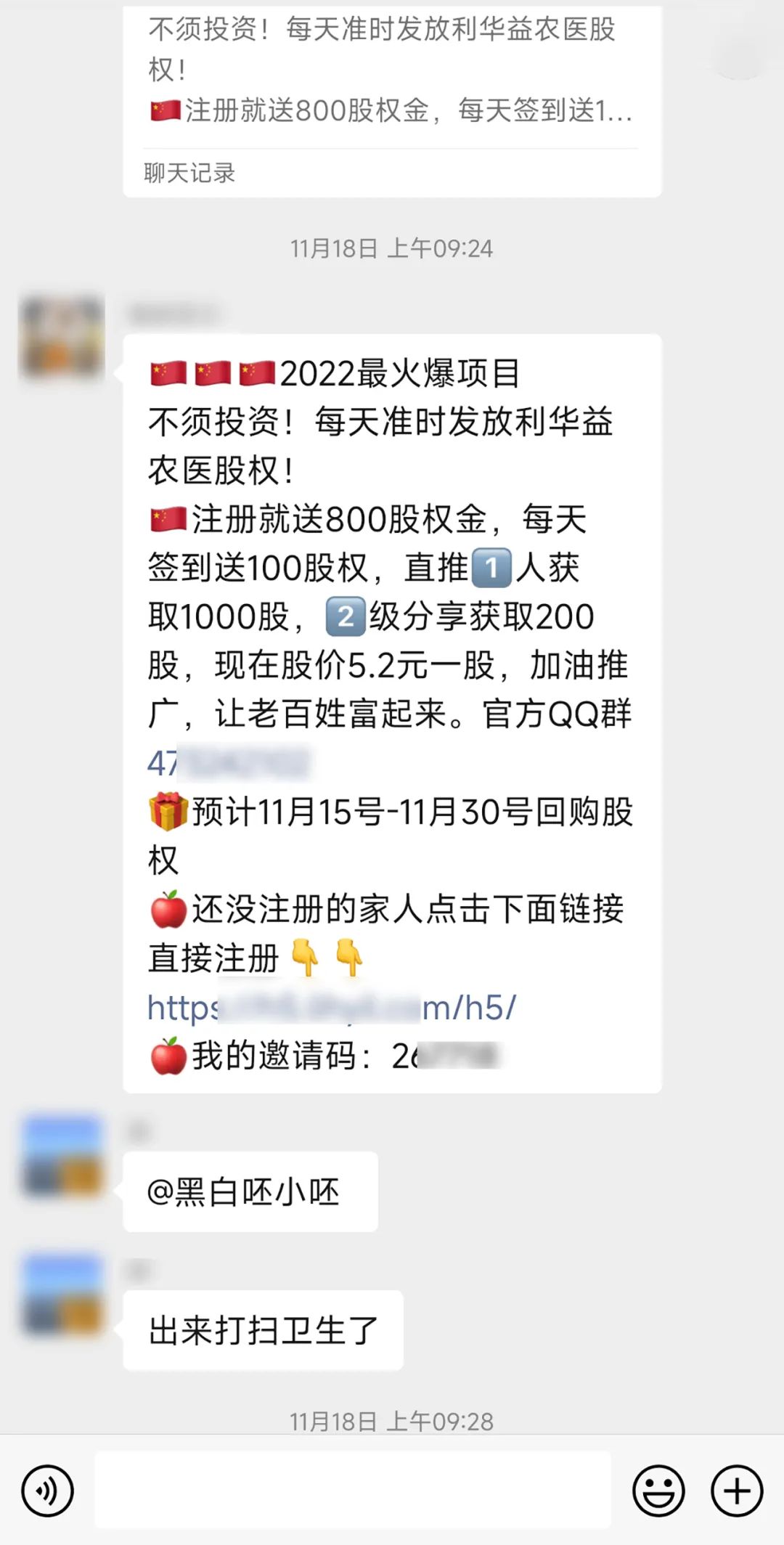
Task: Open avatar beside 出来打扫卫生了 message
Action: coord(62,1295)
